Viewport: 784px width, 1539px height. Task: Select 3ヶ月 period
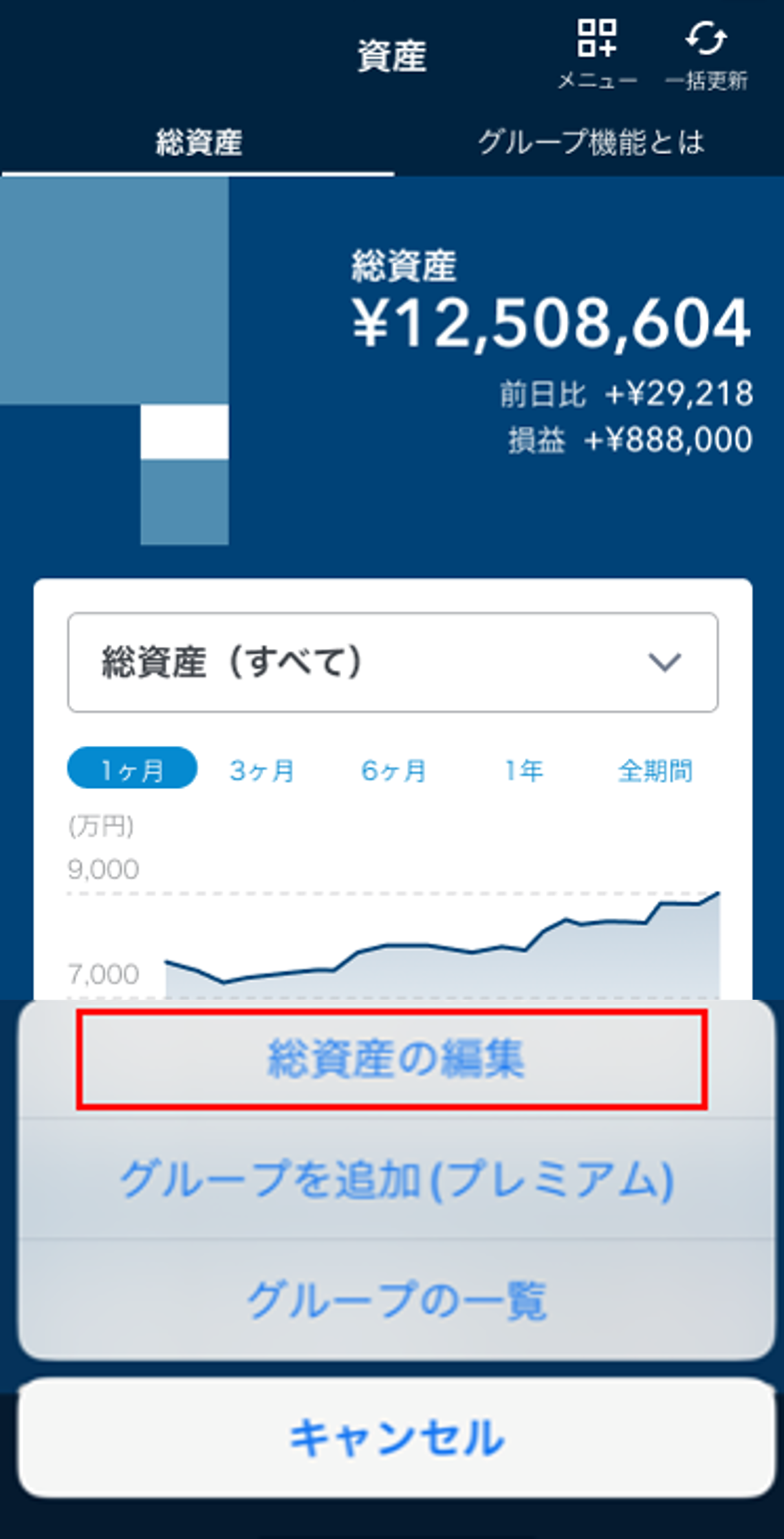pos(262,770)
